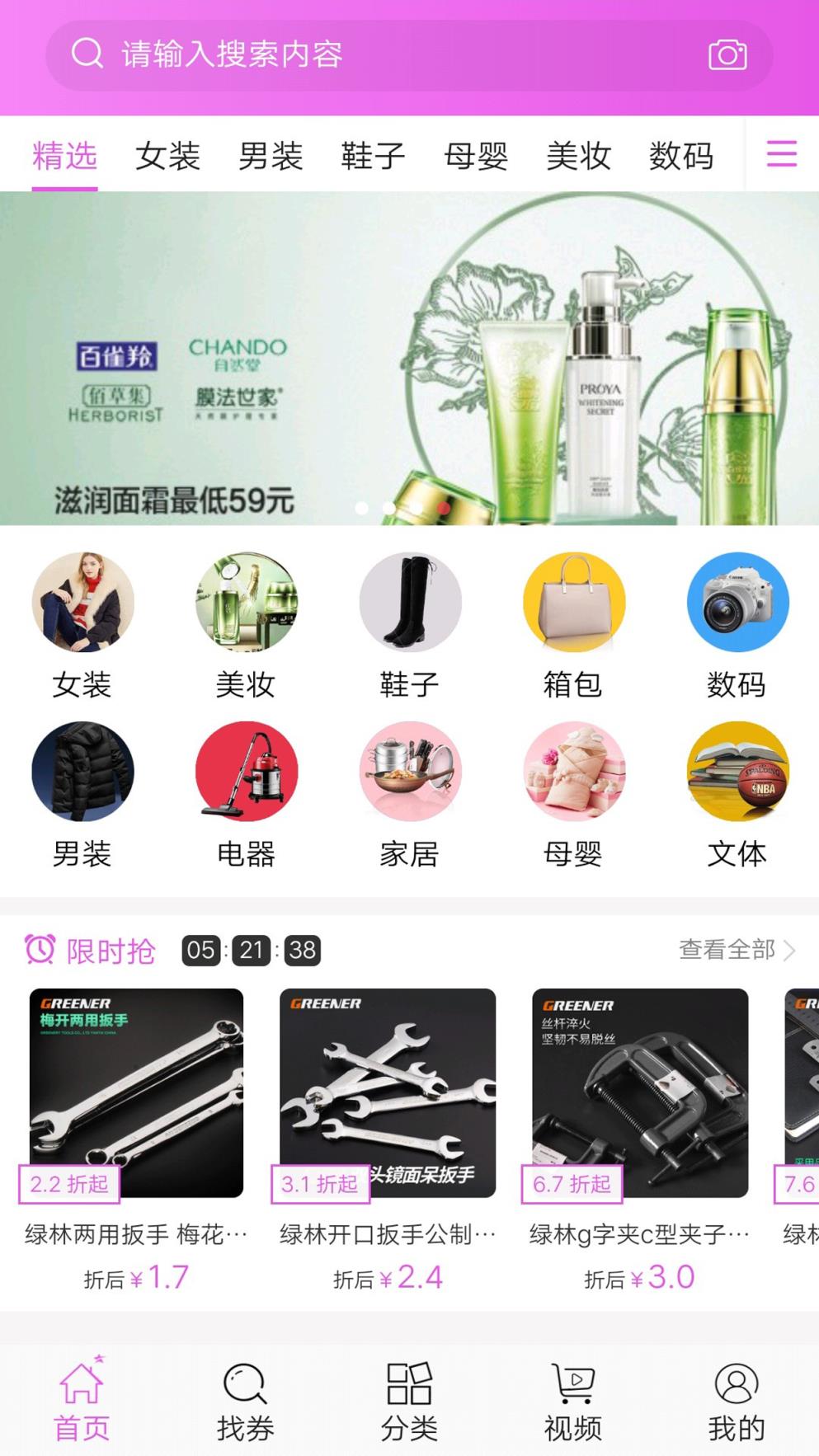Image resolution: width=819 pixels, height=1456 pixels.
Task: Open the 母婴 baby category icon
Action: coord(574,772)
